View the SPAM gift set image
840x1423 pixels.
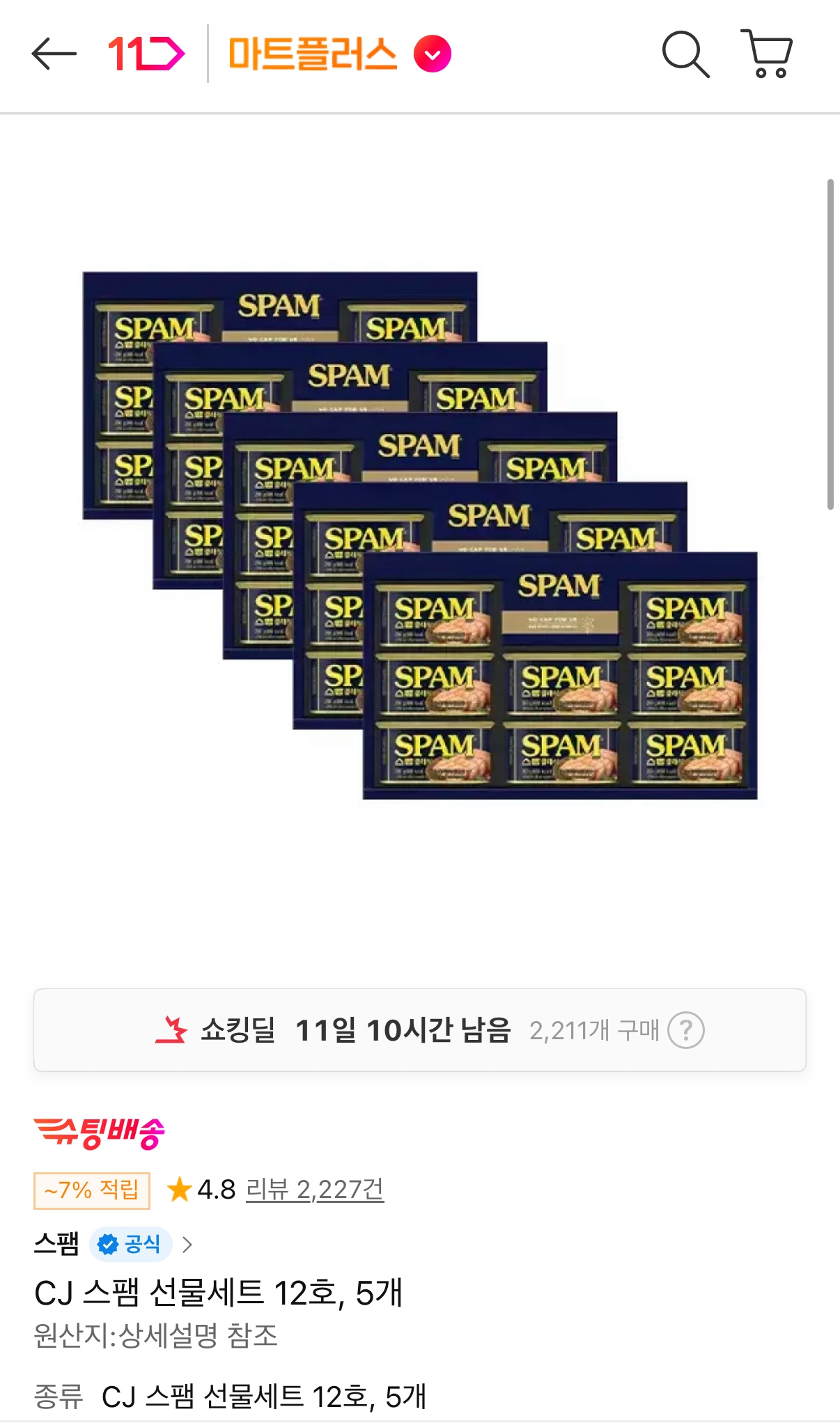coord(420,535)
